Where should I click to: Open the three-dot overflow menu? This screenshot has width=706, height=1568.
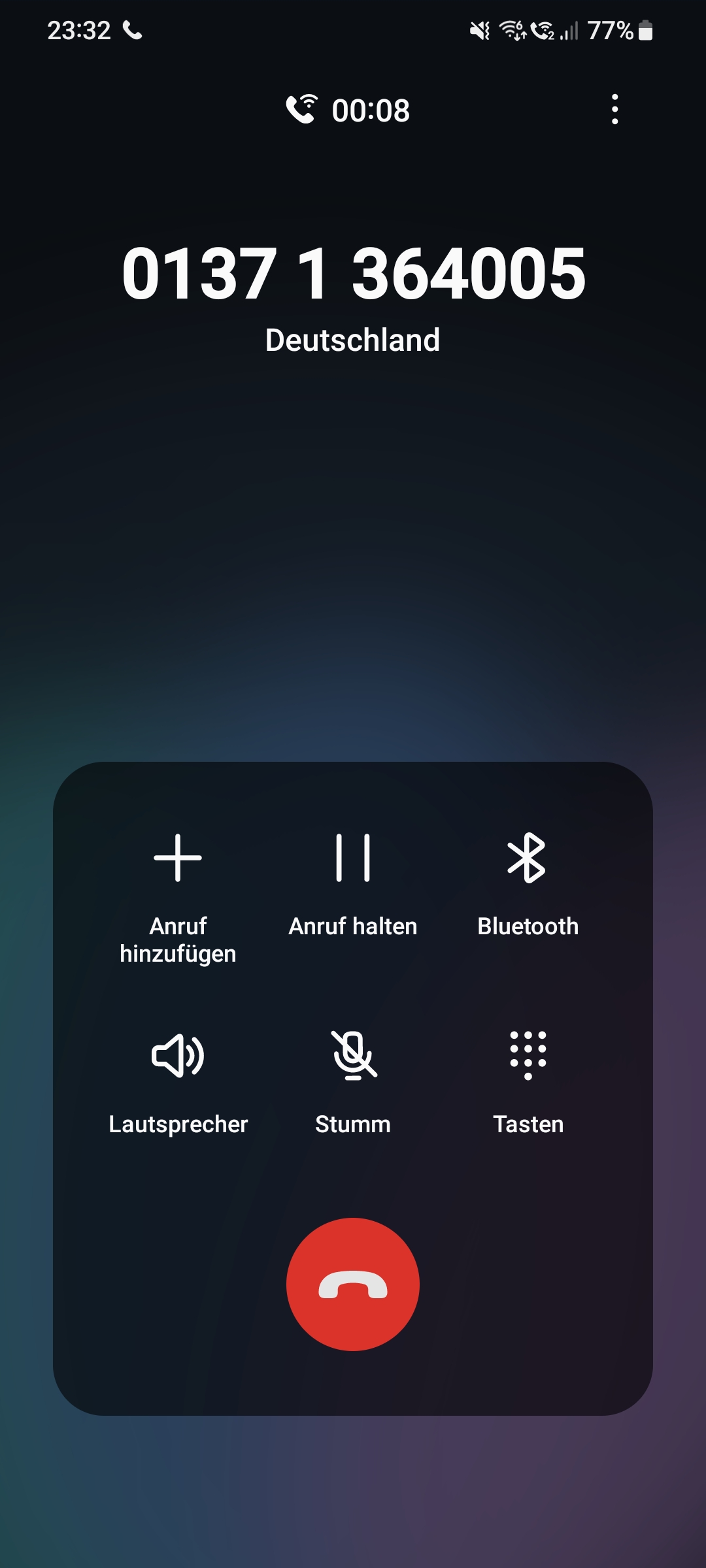pos(614,109)
